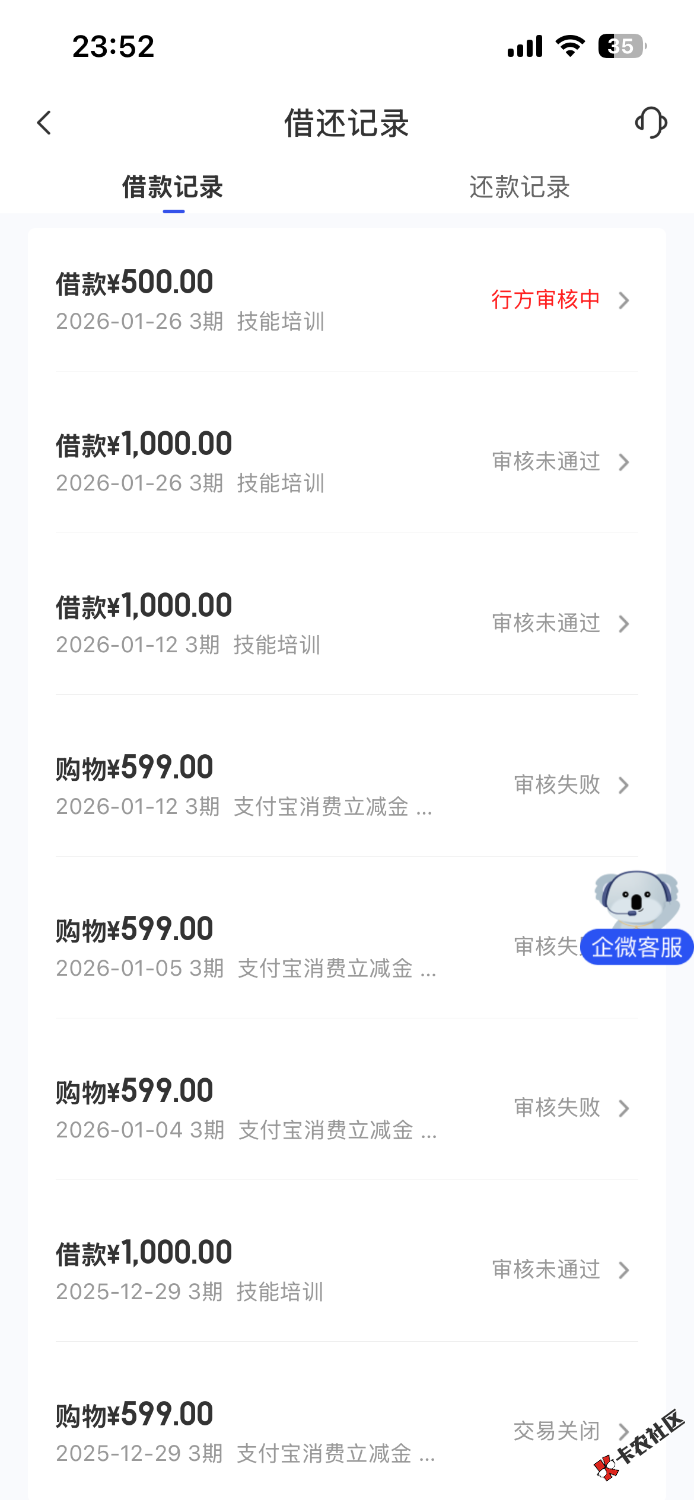Open the 2026-01-12 借款 ¥1,000.00 record
Image resolution: width=694 pixels, height=1500 pixels.
(x=346, y=623)
